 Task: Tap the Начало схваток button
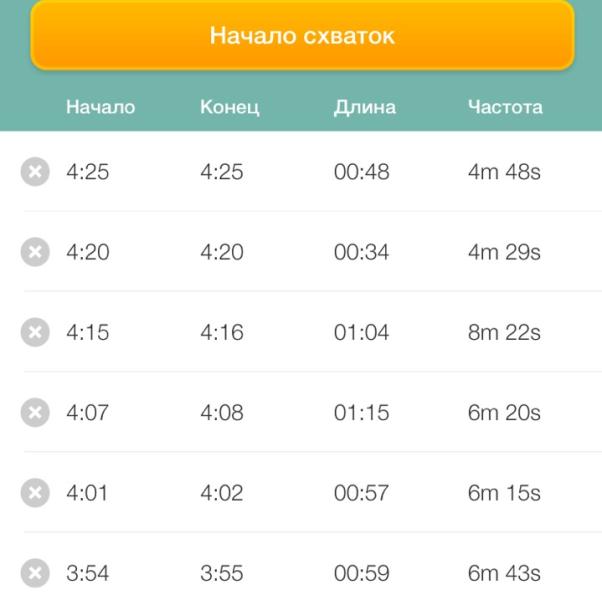click(x=302, y=36)
